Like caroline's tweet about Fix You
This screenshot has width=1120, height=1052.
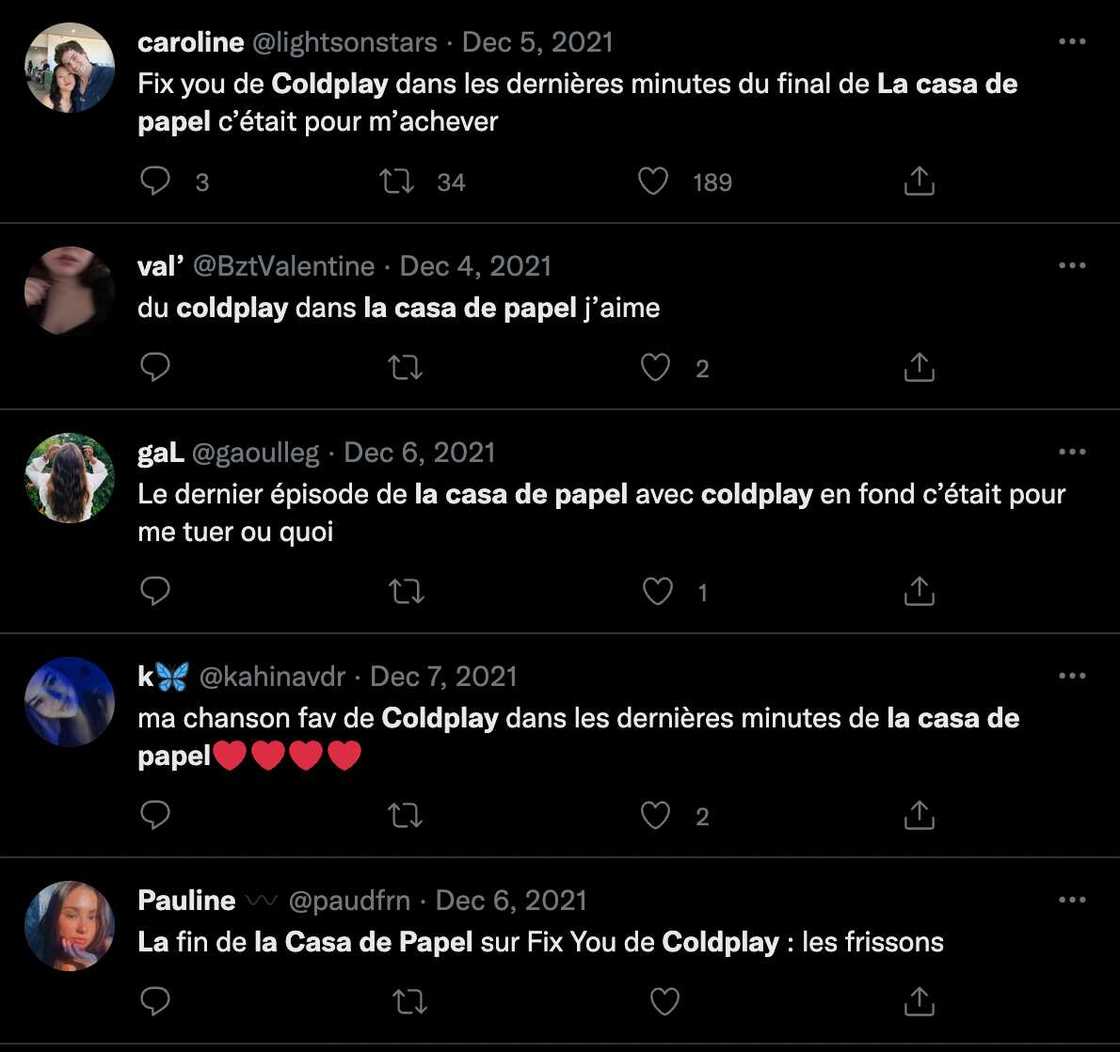pos(653,181)
